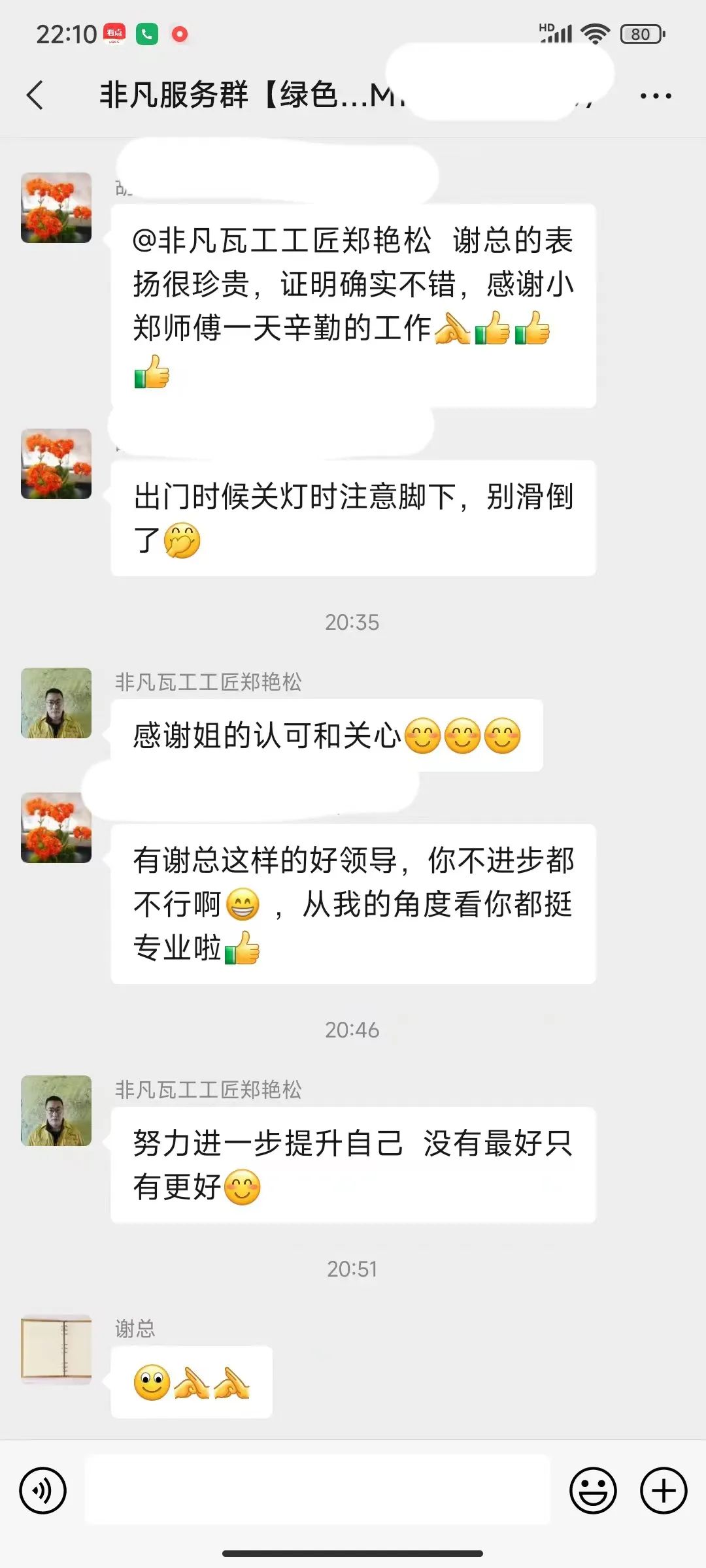Open 郑艳松's avatar beside 努力进一步提升自己 message
The width and height of the screenshot is (706, 1568).
pyautogui.click(x=56, y=1110)
